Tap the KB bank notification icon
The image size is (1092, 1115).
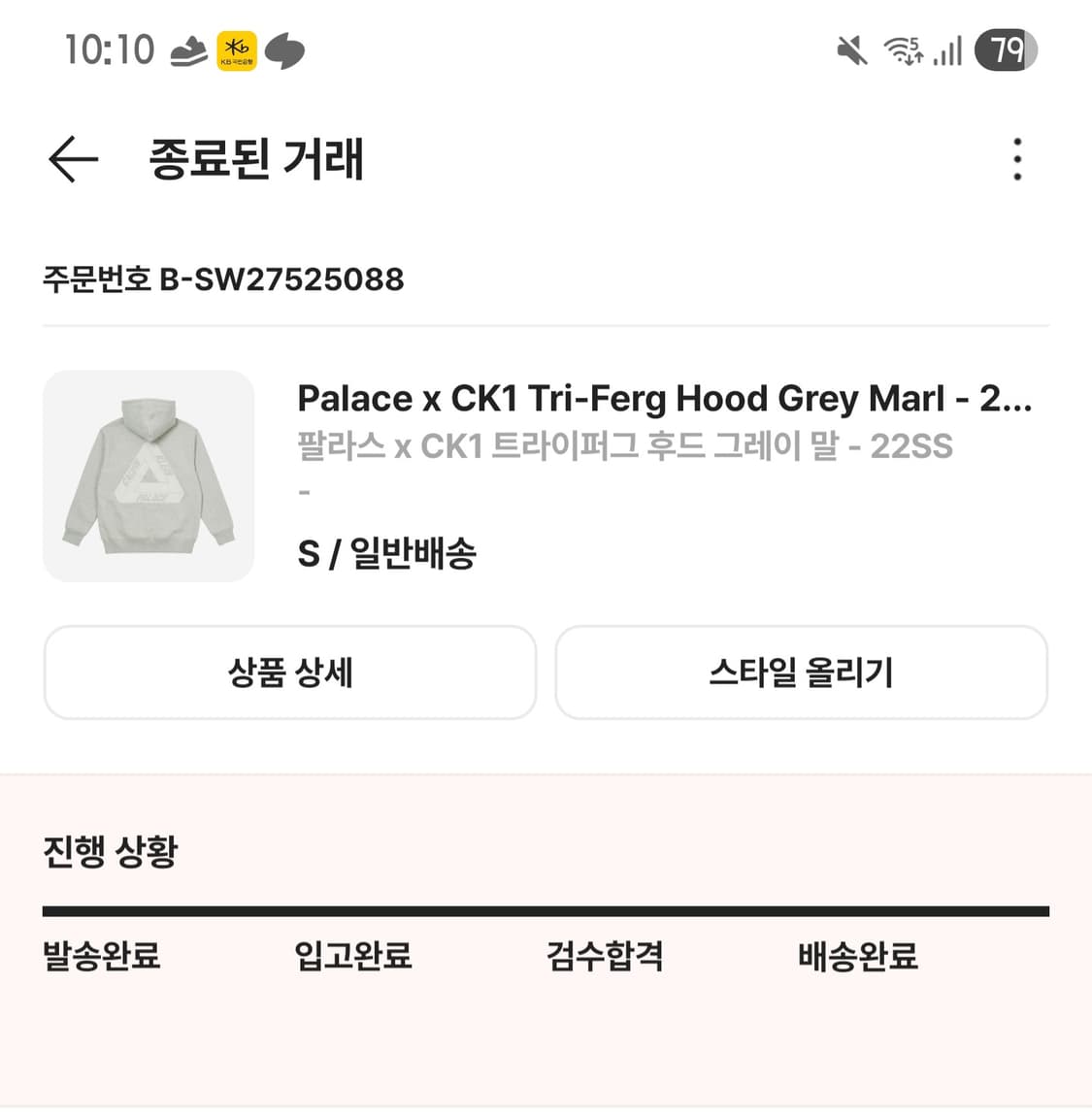point(236,49)
